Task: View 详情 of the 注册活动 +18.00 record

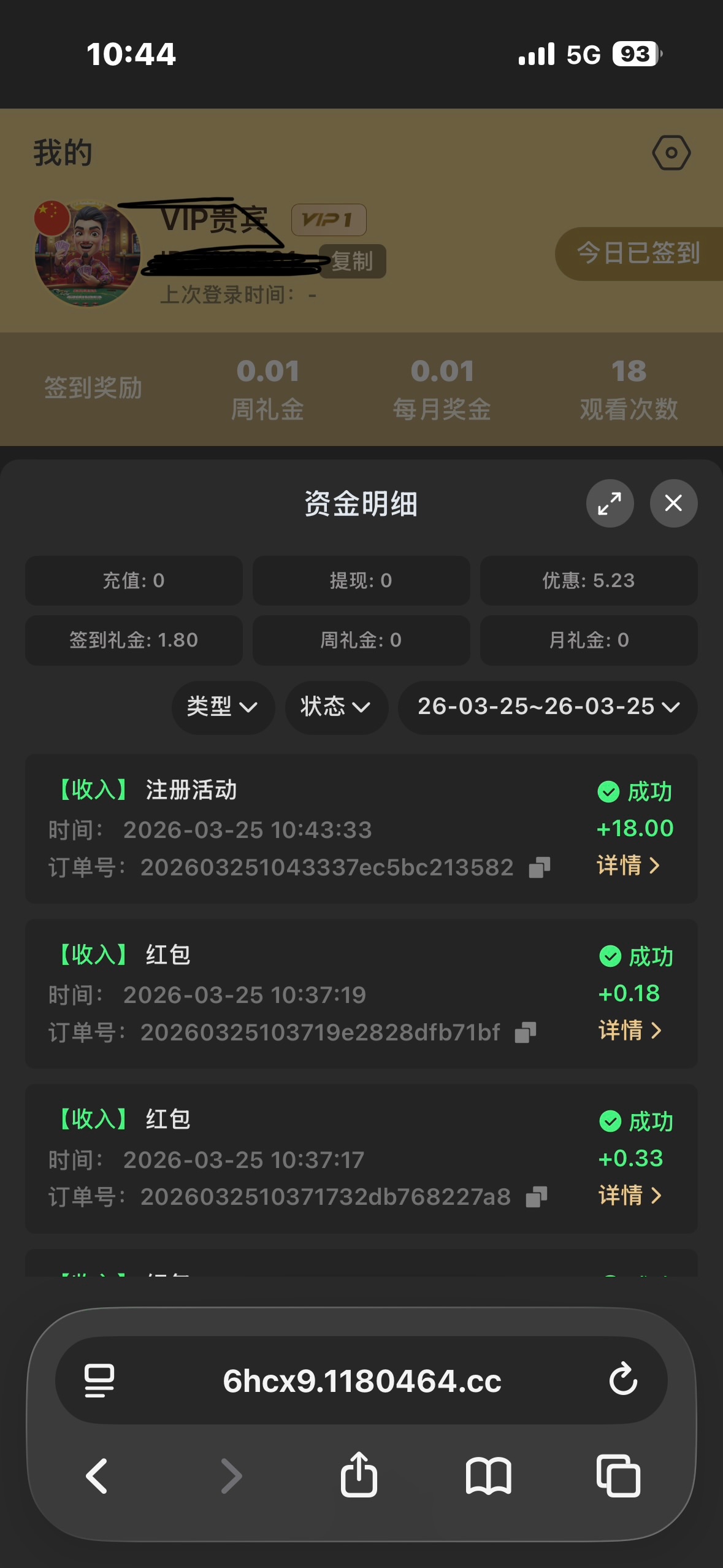Action: pos(628,866)
